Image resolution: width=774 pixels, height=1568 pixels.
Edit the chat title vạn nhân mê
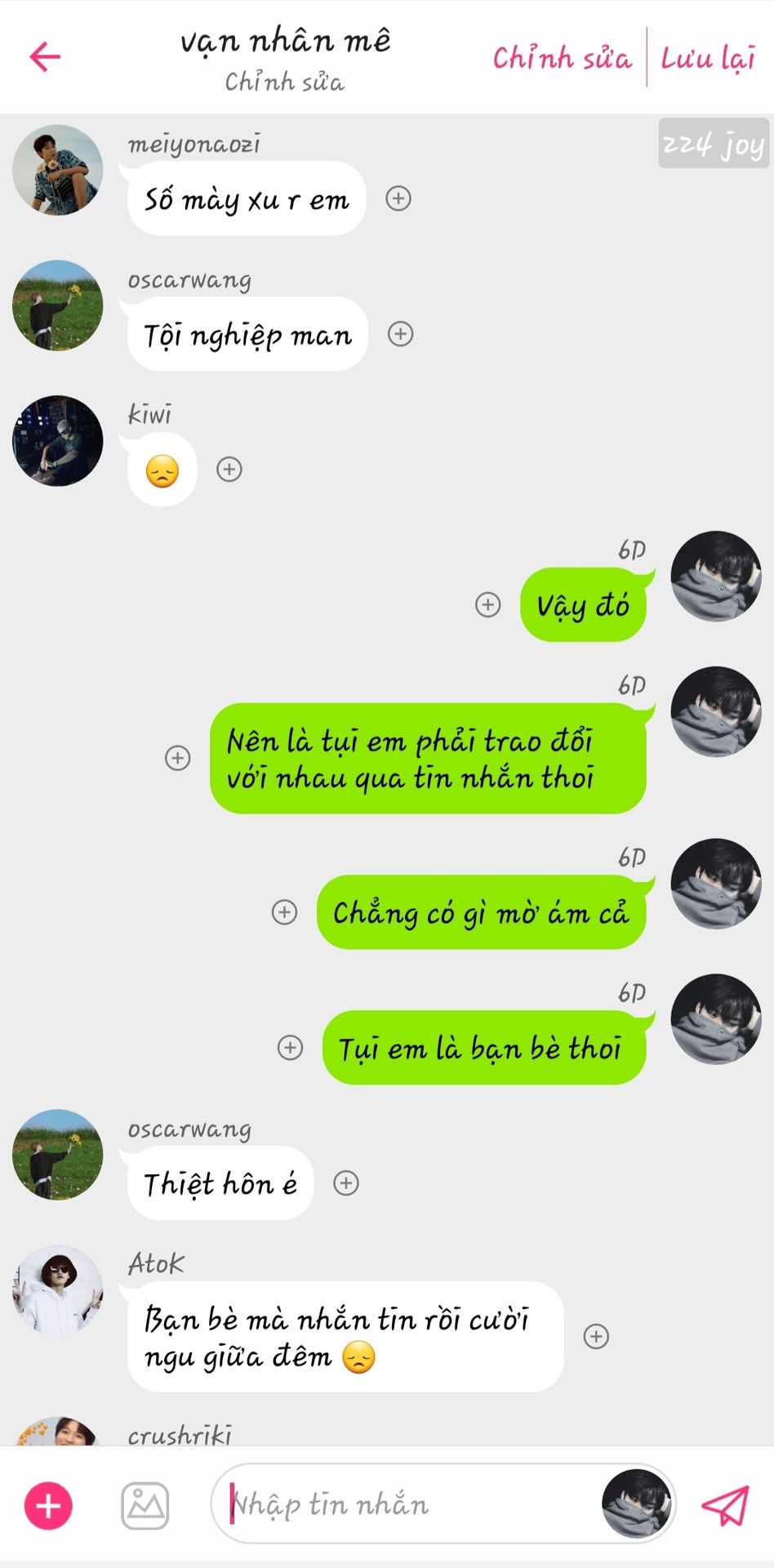pos(285,41)
